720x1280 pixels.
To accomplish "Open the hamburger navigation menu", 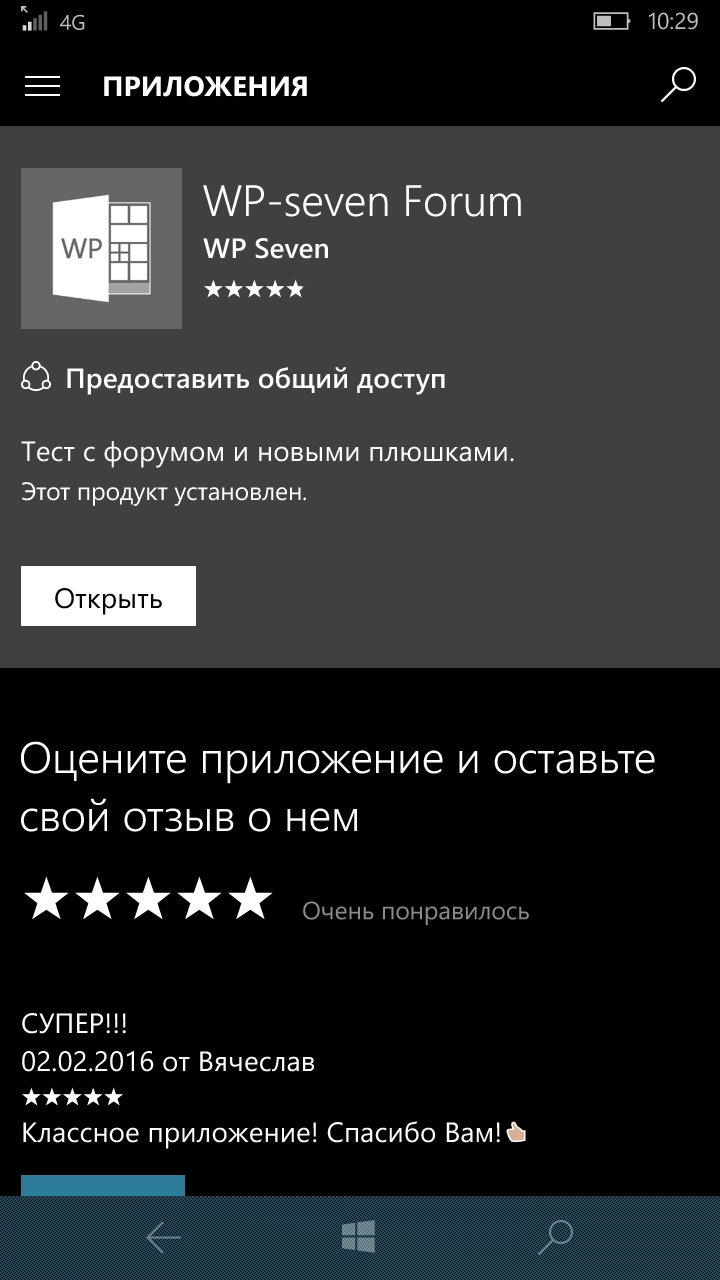I will pyautogui.click(x=42, y=86).
